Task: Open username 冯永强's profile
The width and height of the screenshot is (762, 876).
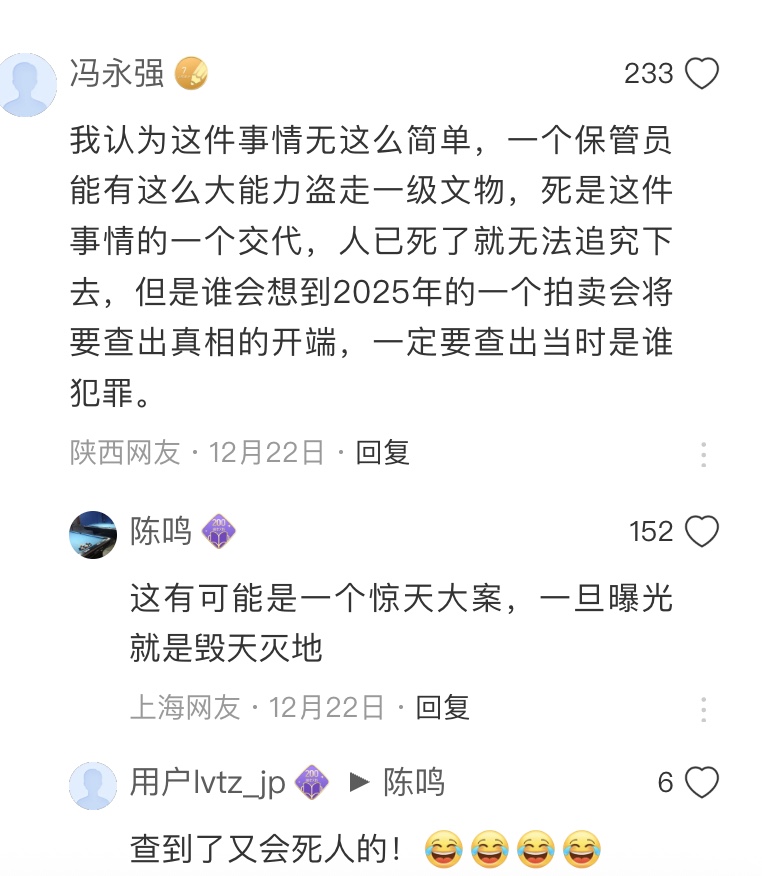Action: point(117,74)
